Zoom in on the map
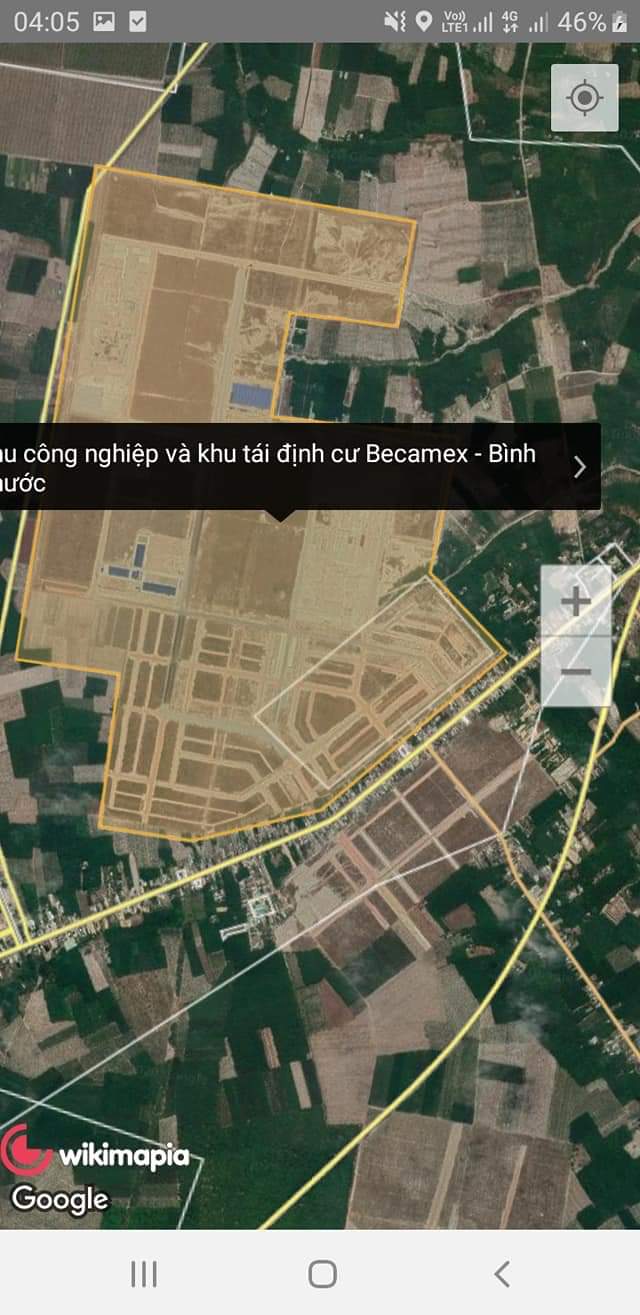640x1315 pixels. pos(576,602)
